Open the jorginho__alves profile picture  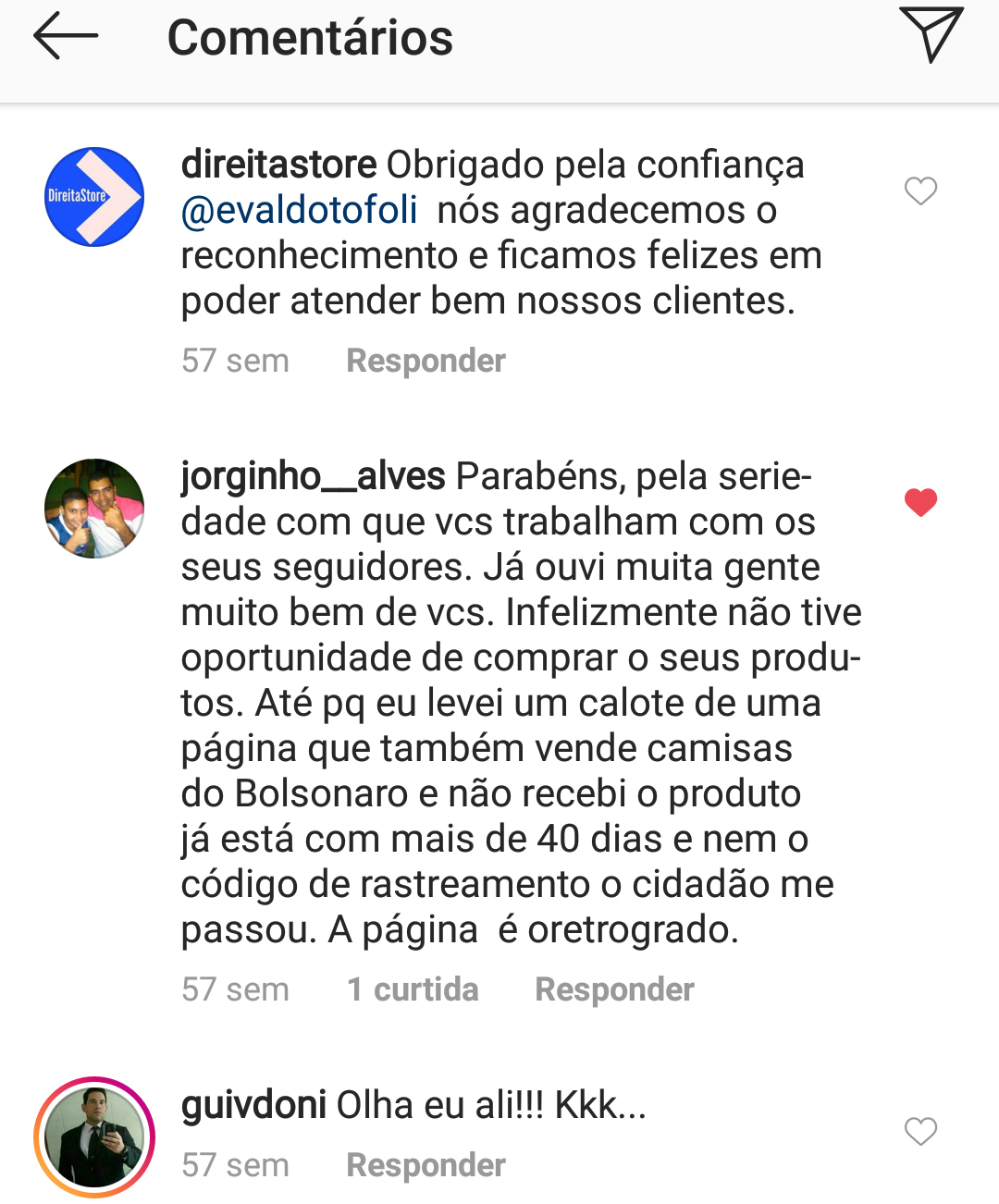tap(94, 509)
